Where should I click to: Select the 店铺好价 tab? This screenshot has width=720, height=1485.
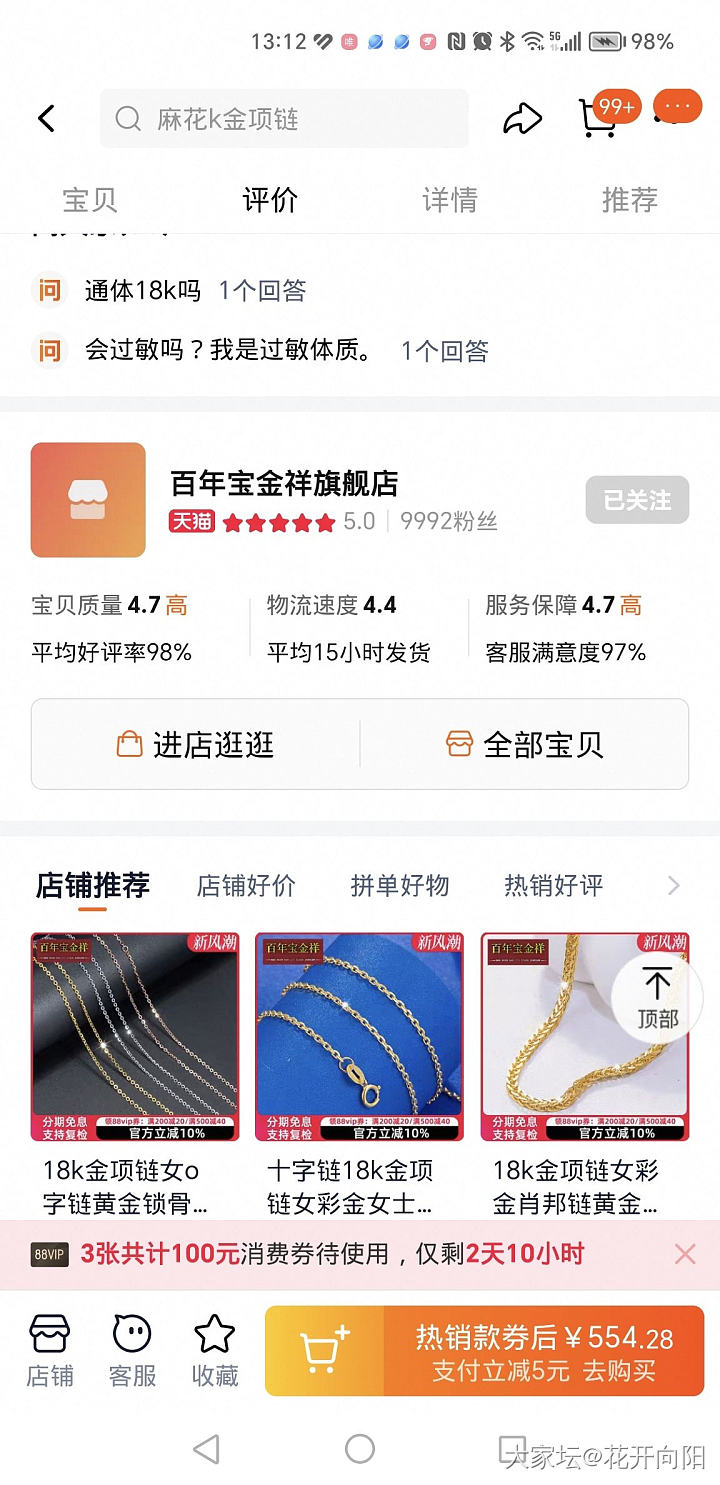click(246, 885)
